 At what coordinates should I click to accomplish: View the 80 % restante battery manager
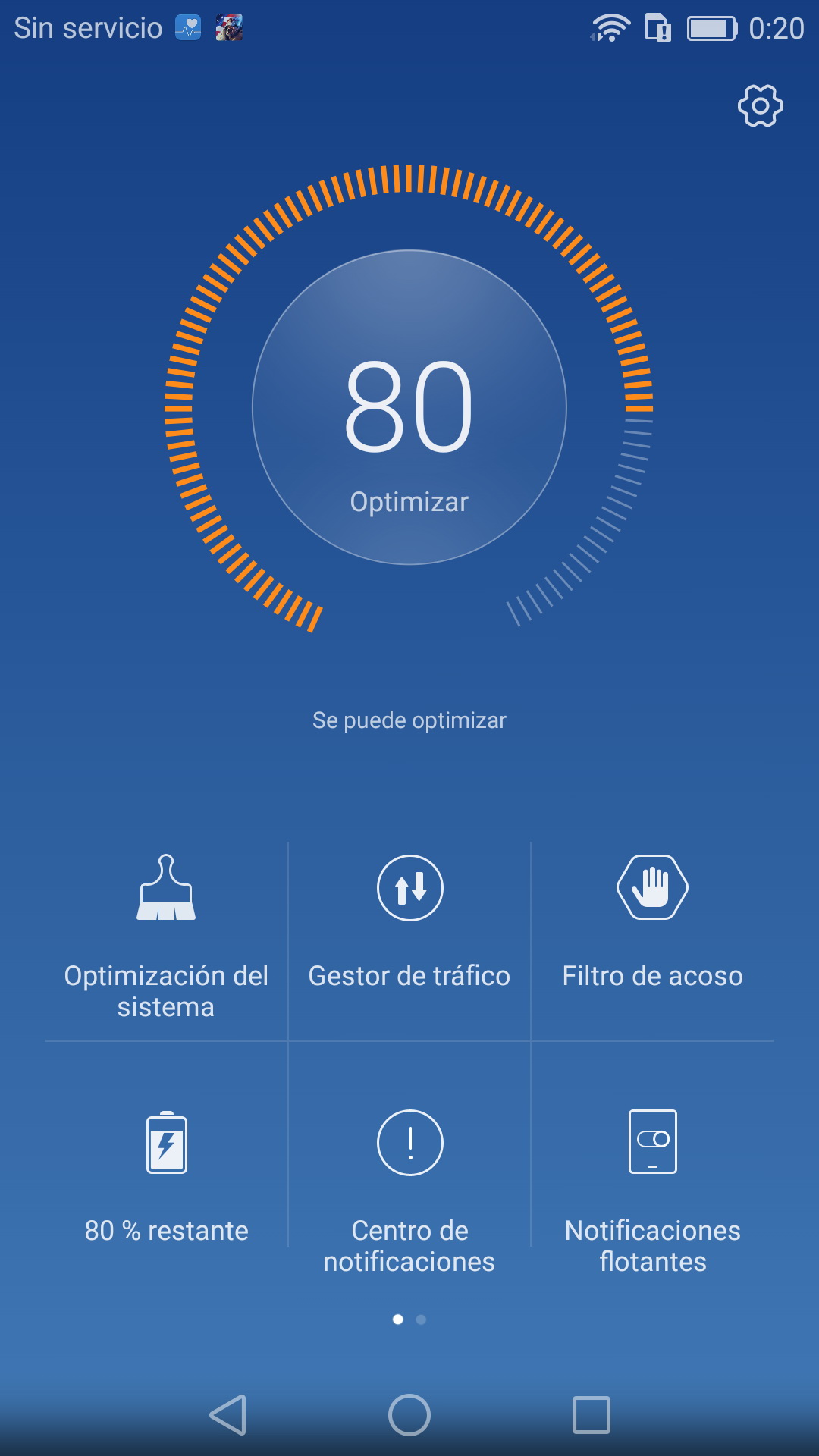166,1175
